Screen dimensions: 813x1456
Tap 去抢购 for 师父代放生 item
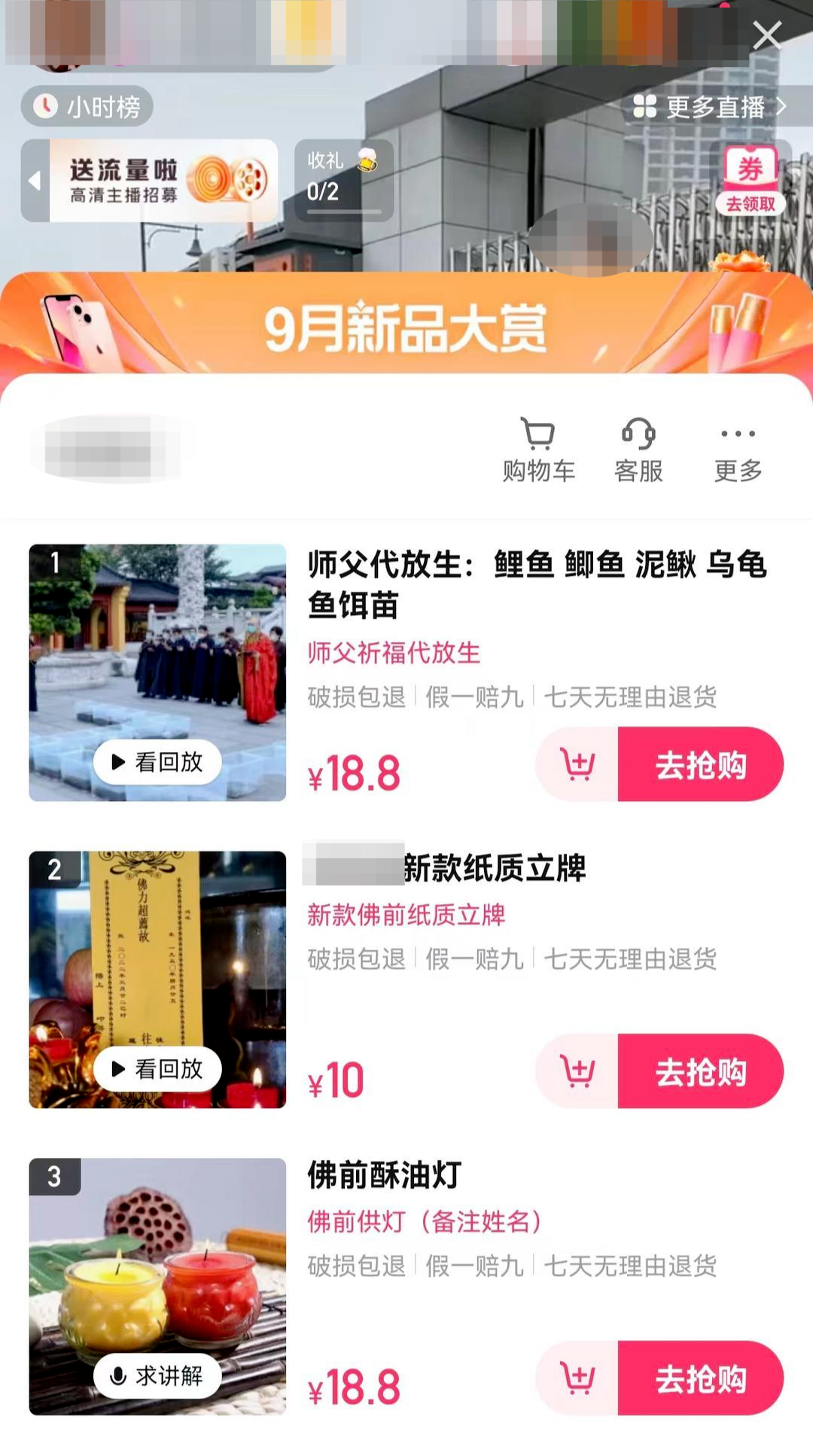click(700, 764)
